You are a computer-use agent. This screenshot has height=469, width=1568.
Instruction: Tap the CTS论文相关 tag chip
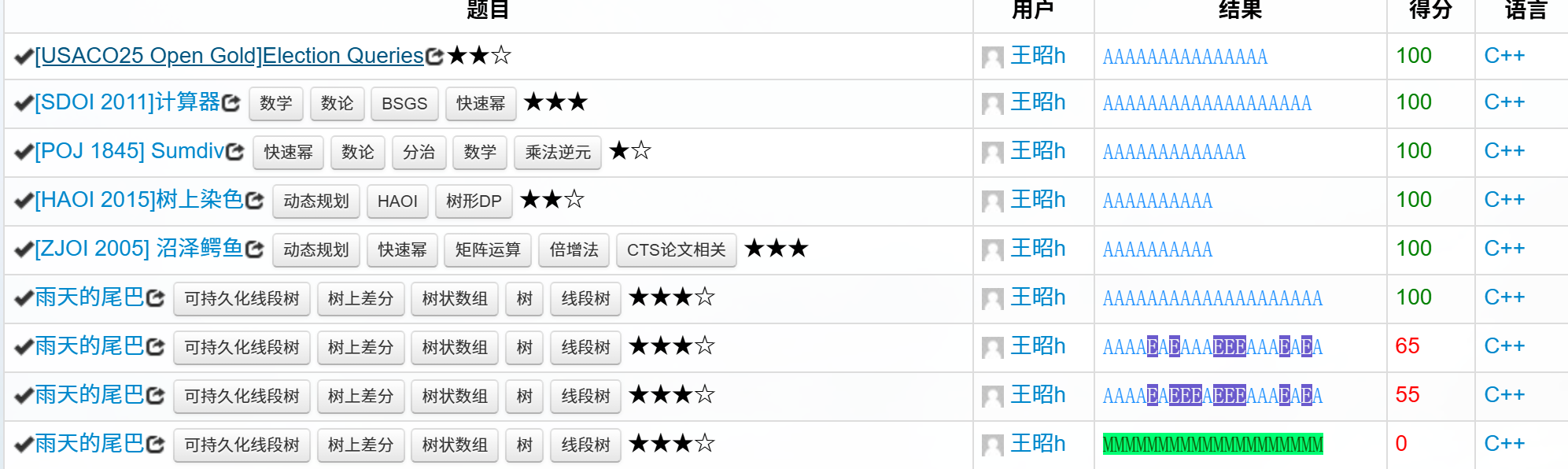[x=676, y=250]
